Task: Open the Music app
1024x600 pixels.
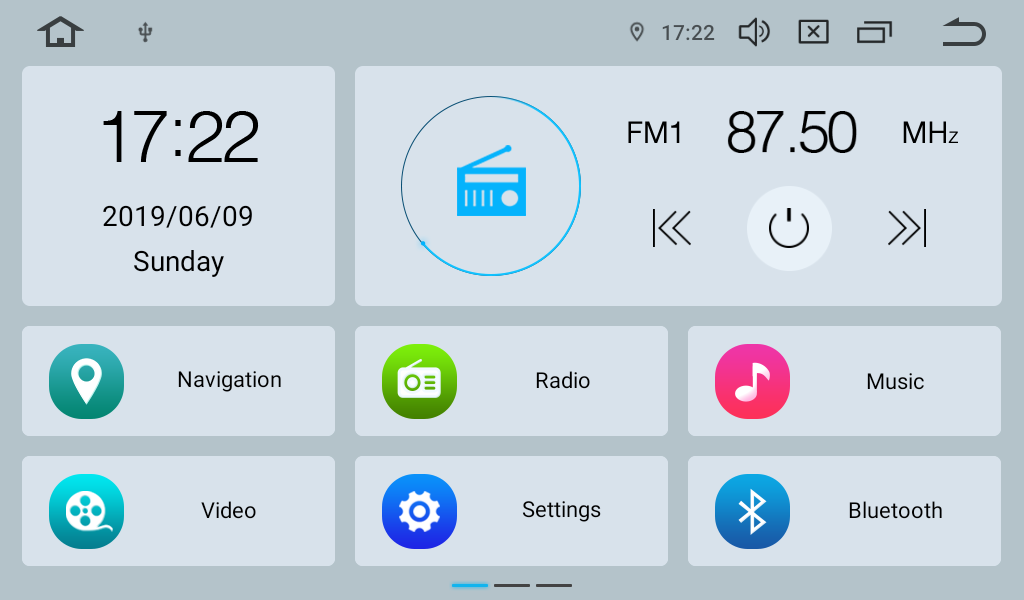Action: coord(844,381)
